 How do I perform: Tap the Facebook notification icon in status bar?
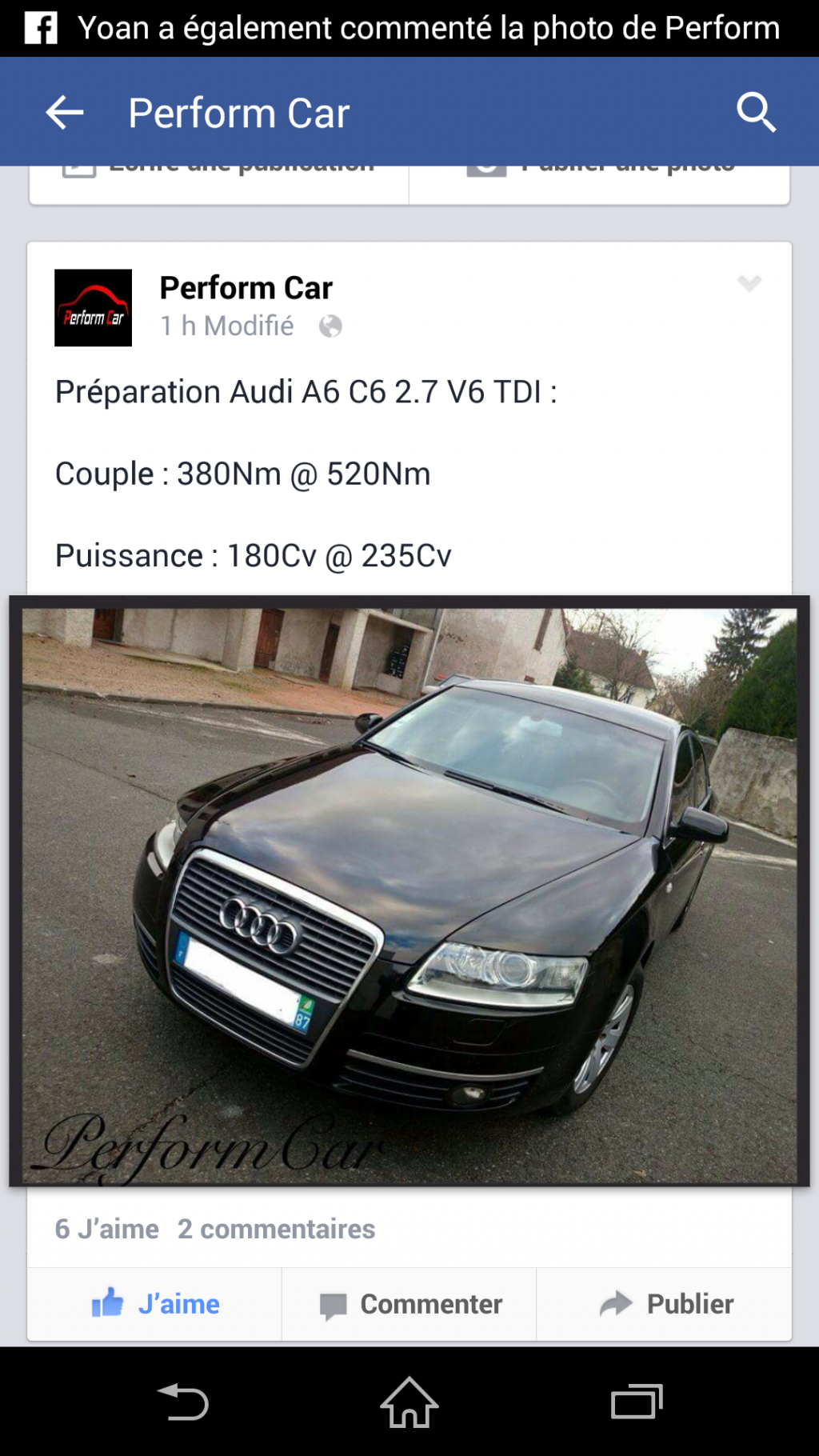pos(42,27)
